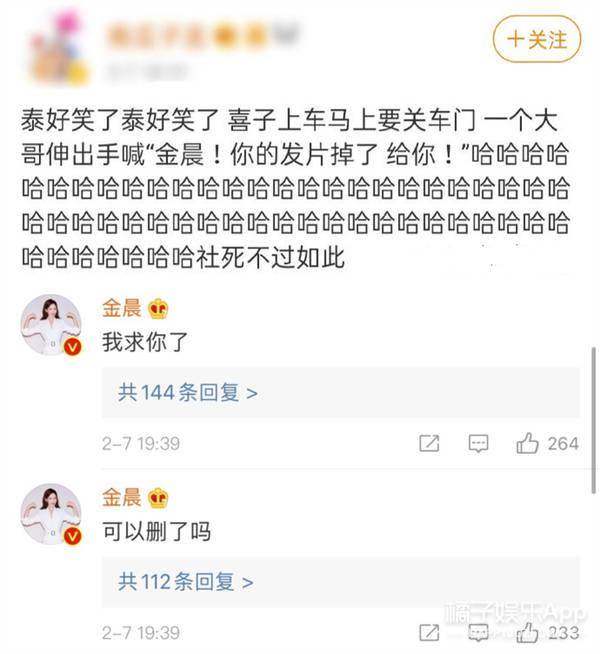Tap the +关注 follow button
The image size is (600, 654).
(536, 40)
